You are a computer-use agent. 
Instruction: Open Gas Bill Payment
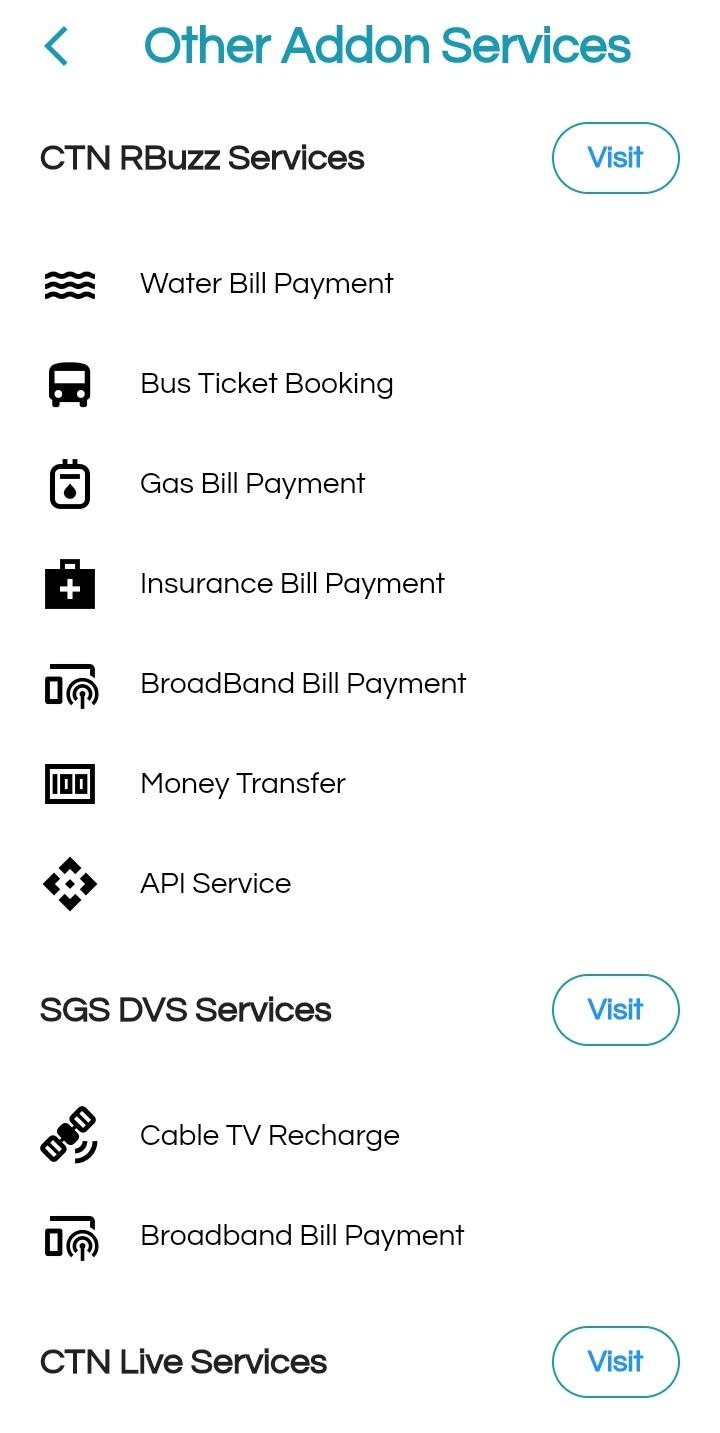click(360, 484)
